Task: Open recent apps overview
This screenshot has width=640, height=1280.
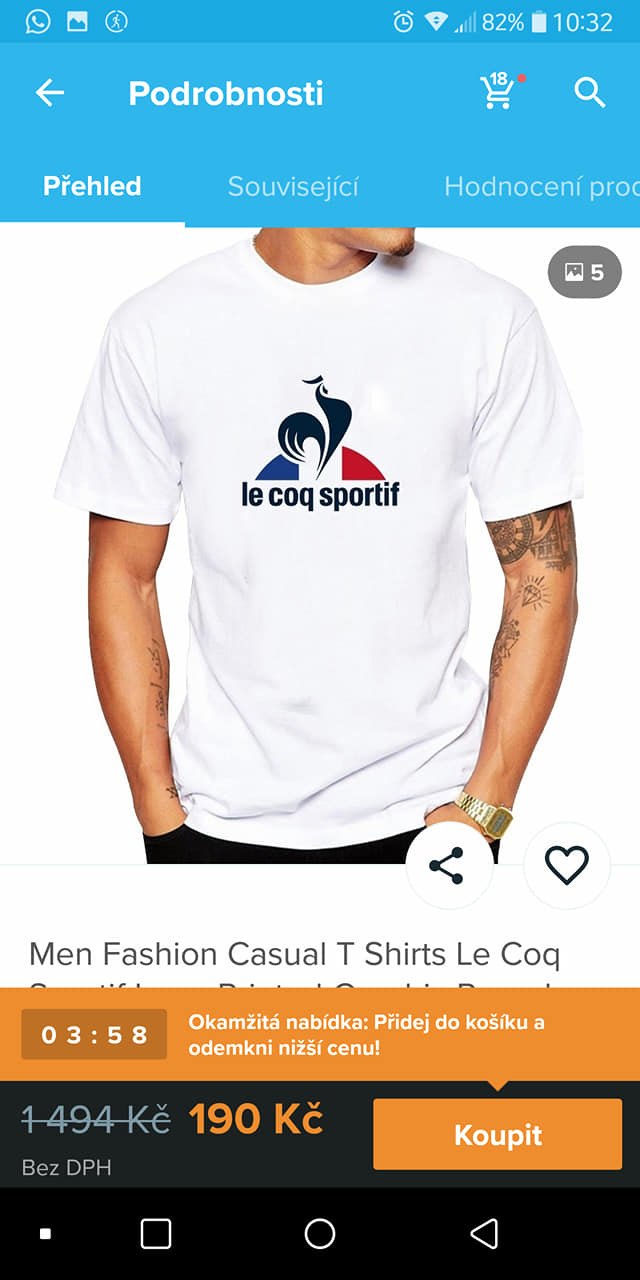Action: point(156,1234)
